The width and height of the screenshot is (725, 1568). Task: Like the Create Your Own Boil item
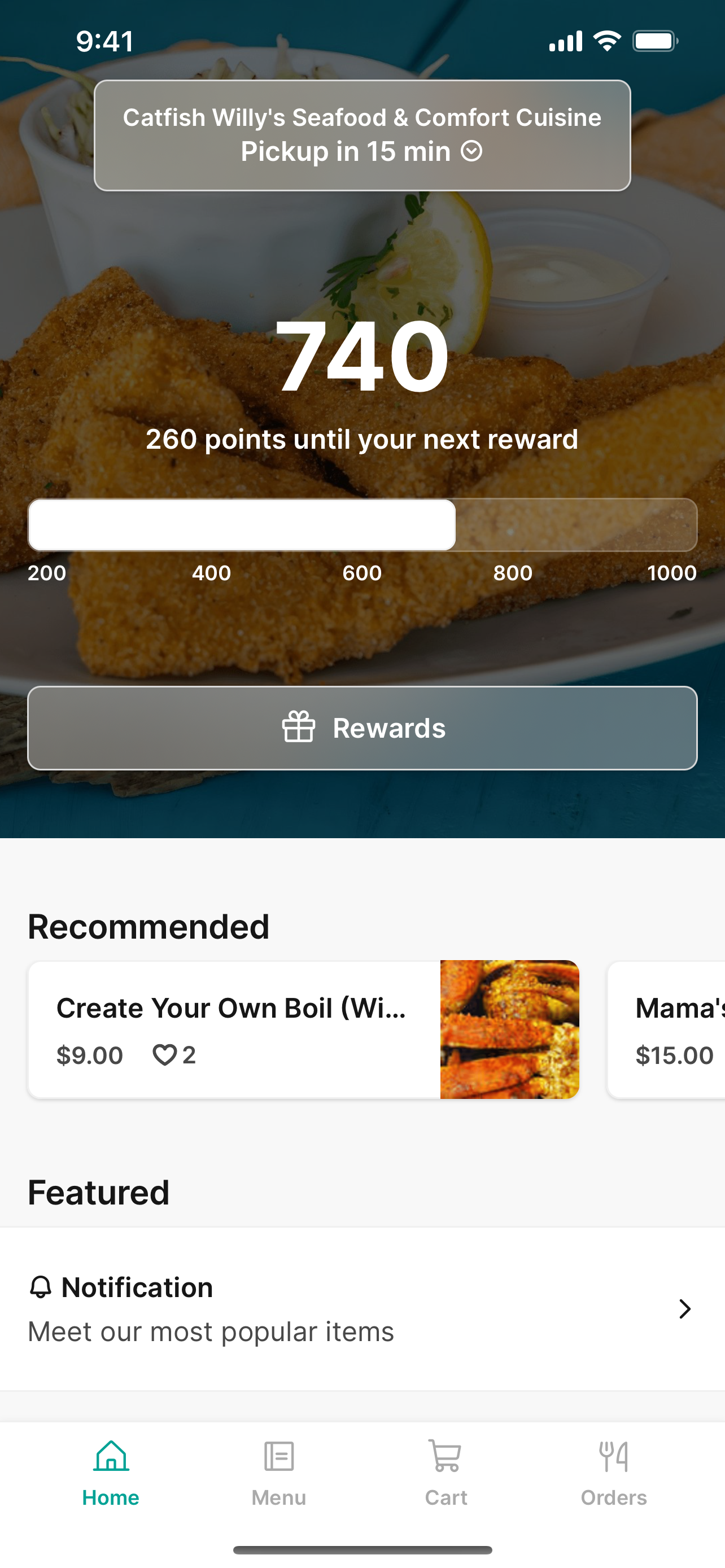point(164,1055)
